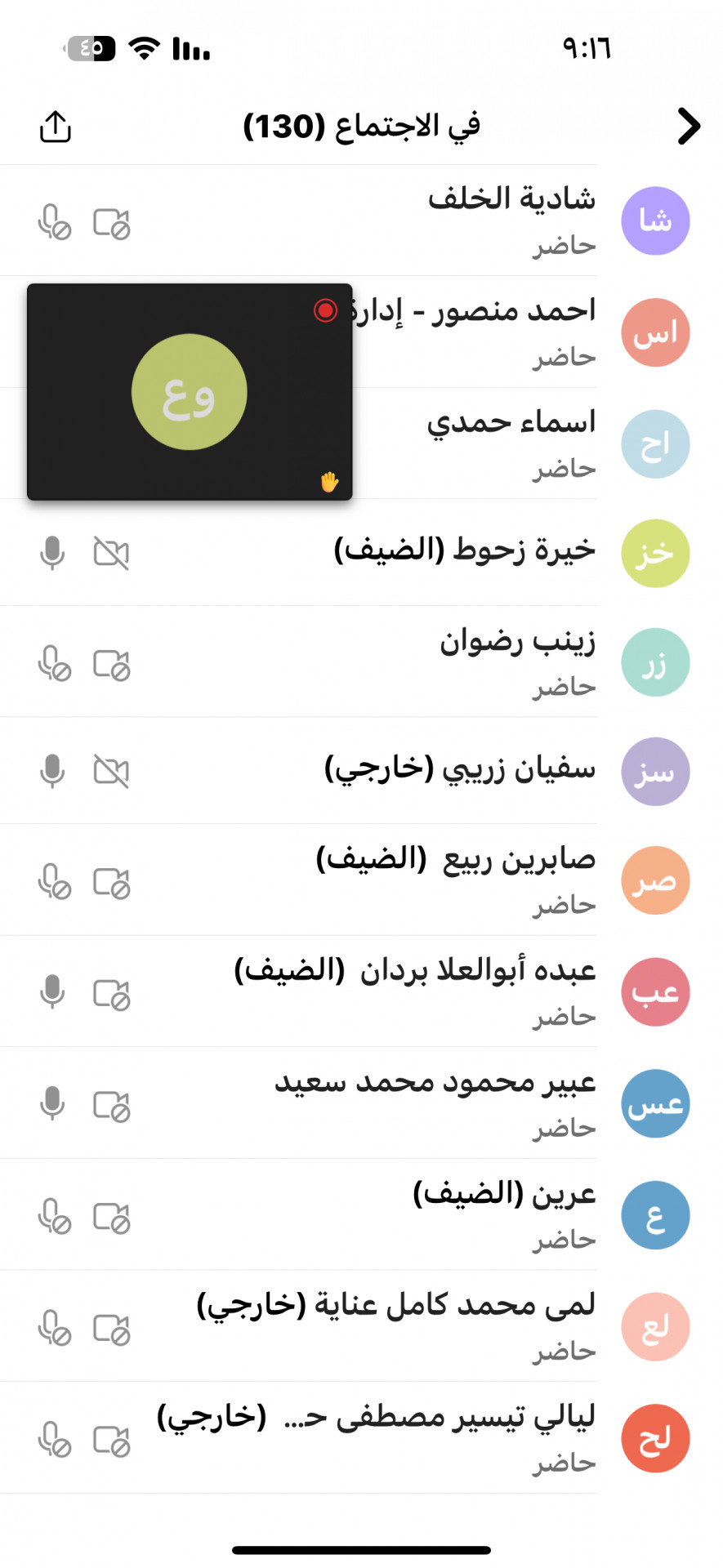723x1568 pixels.
Task: Tap camera icon for خيرة زحوط
Action: (x=111, y=553)
